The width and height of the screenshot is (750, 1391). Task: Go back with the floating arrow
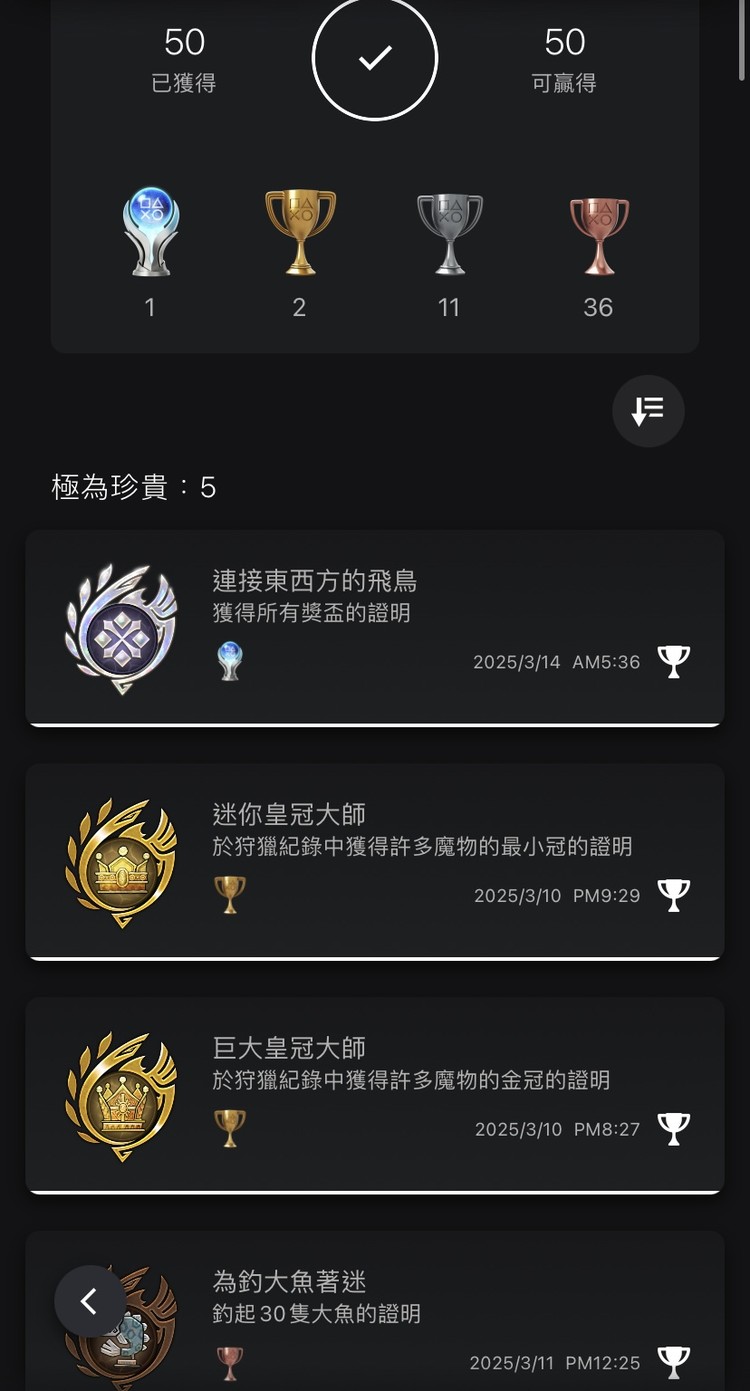point(90,1301)
